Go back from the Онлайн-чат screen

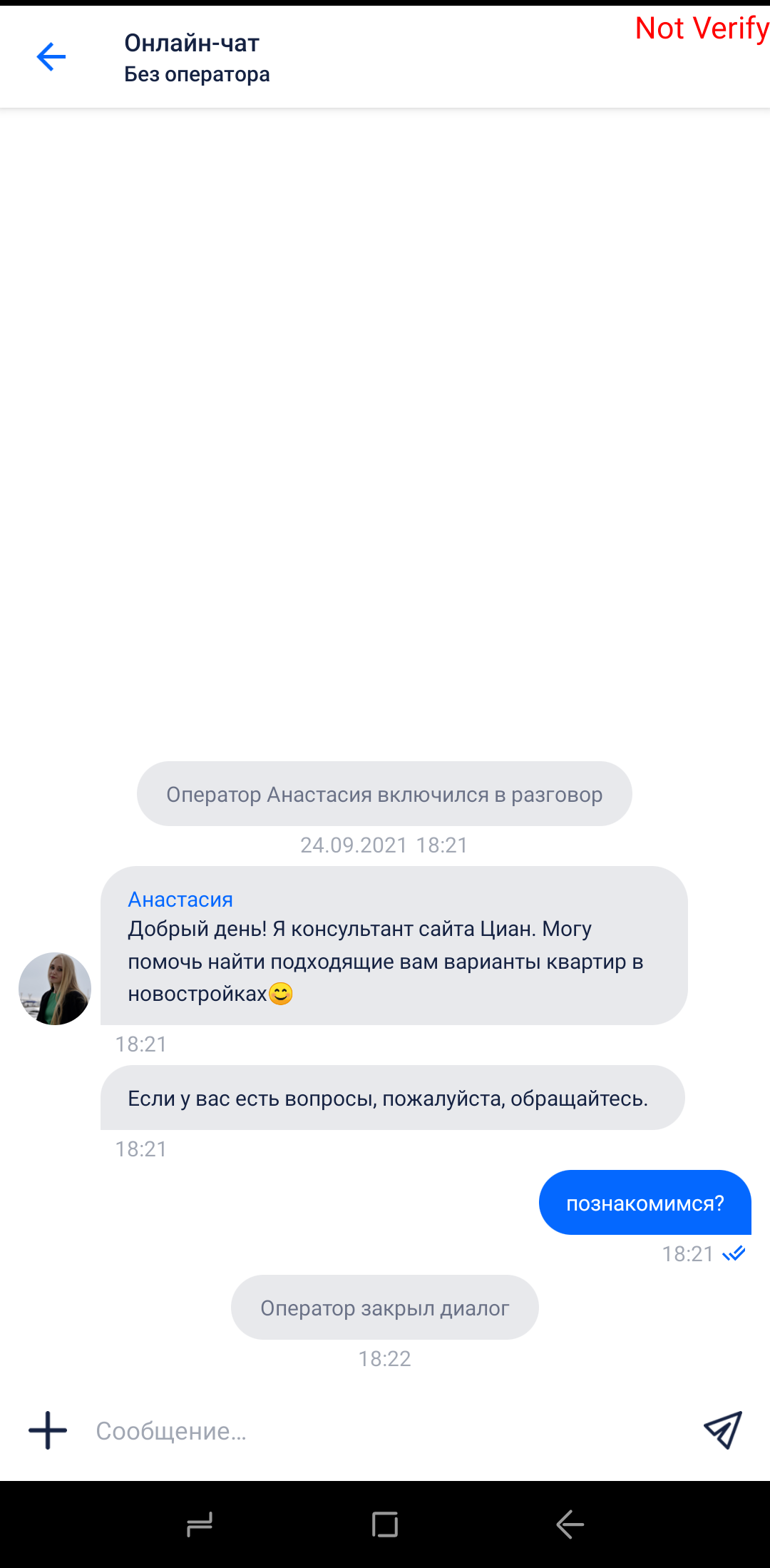pos(51,57)
